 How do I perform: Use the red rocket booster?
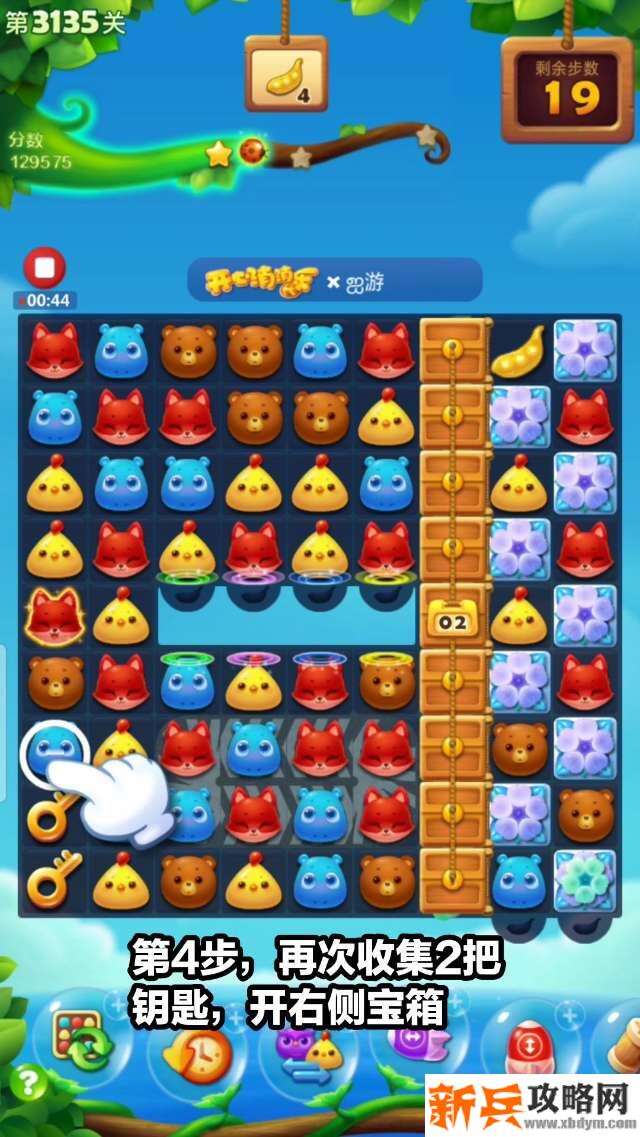click(527, 1050)
